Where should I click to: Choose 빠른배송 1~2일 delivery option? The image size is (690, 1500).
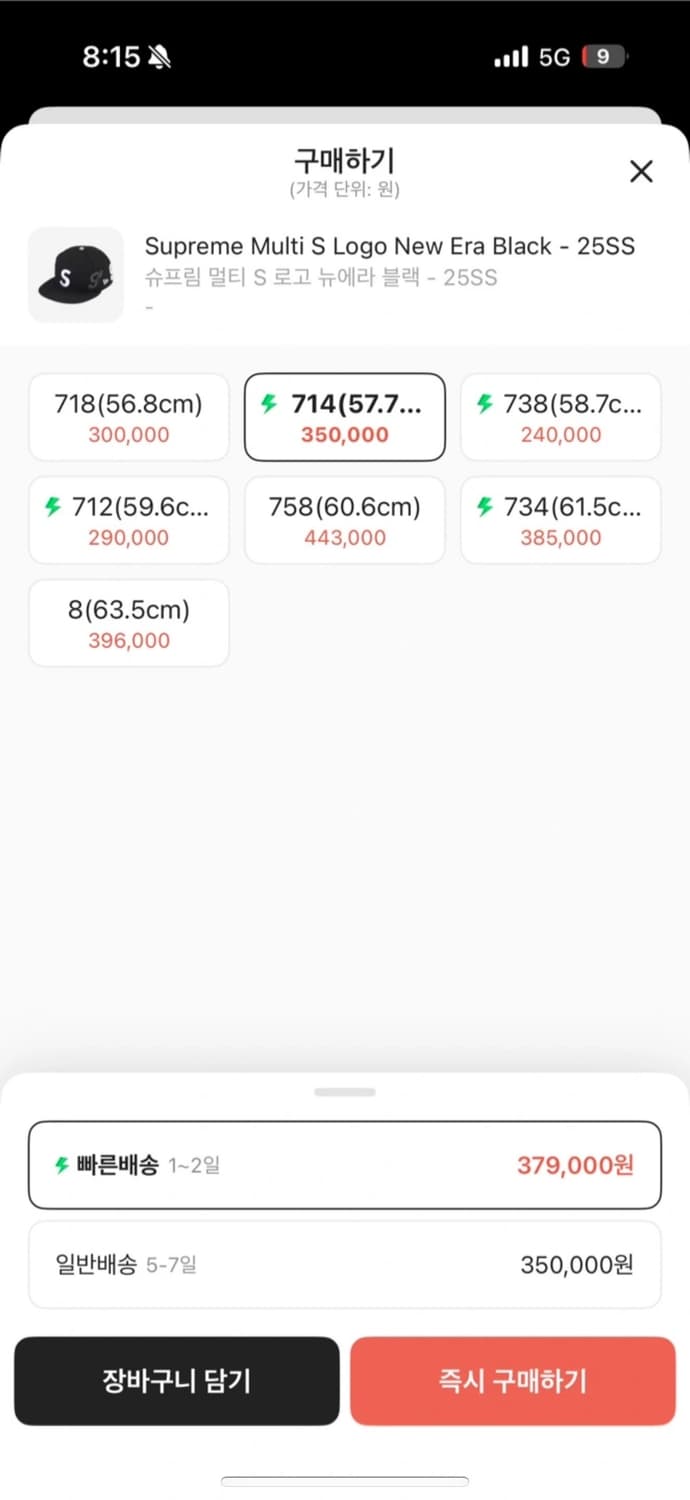coord(344,1165)
